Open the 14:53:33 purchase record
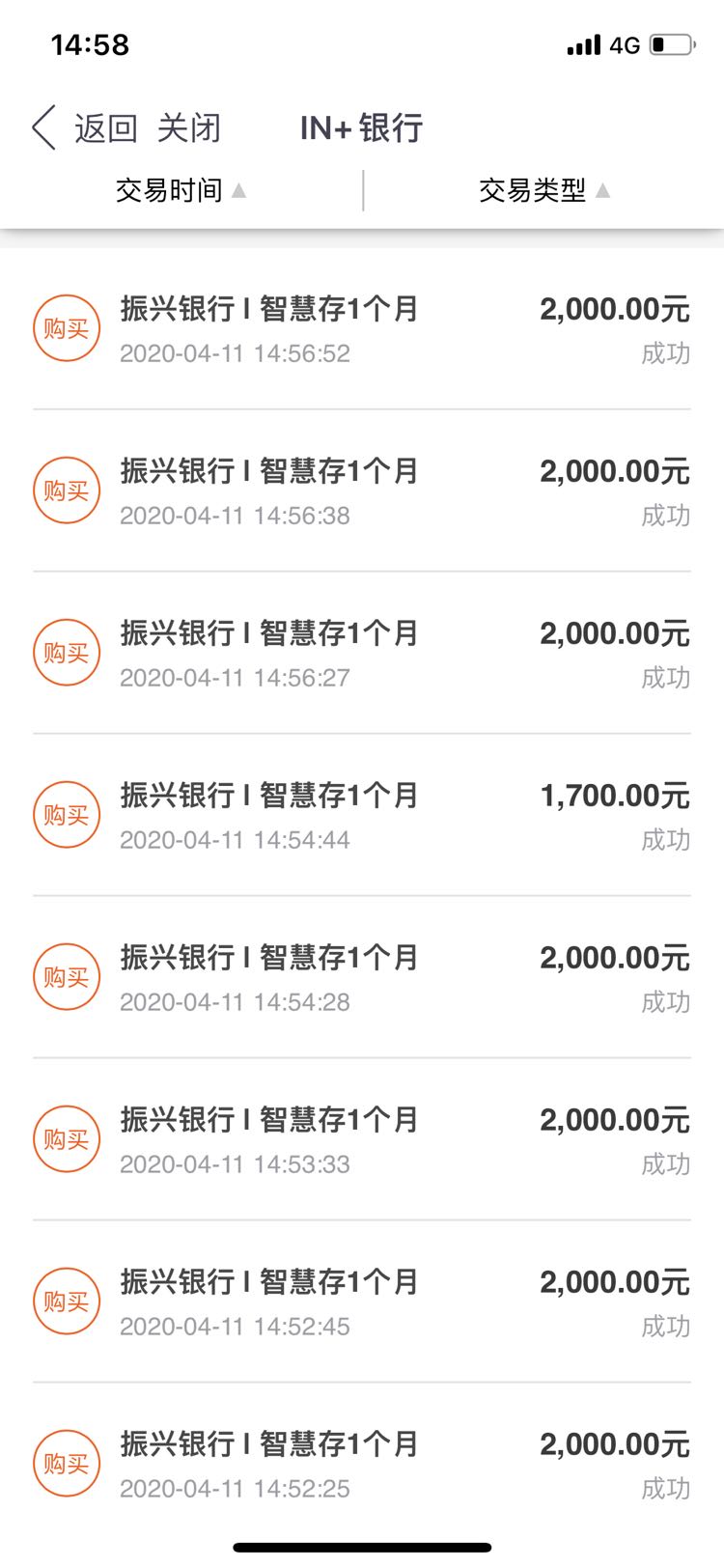 [x=362, y=1139]
